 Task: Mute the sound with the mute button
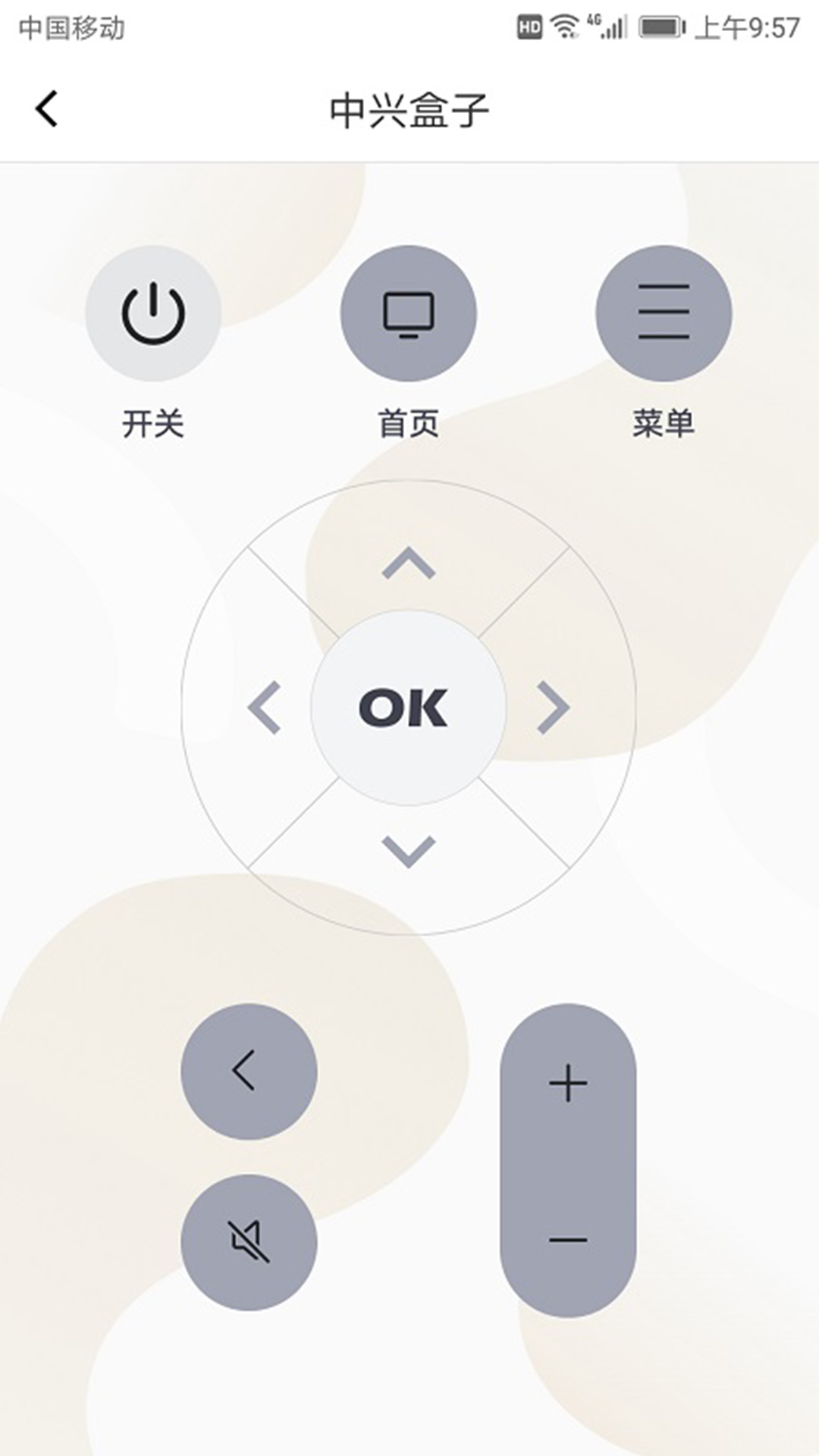249,1241
